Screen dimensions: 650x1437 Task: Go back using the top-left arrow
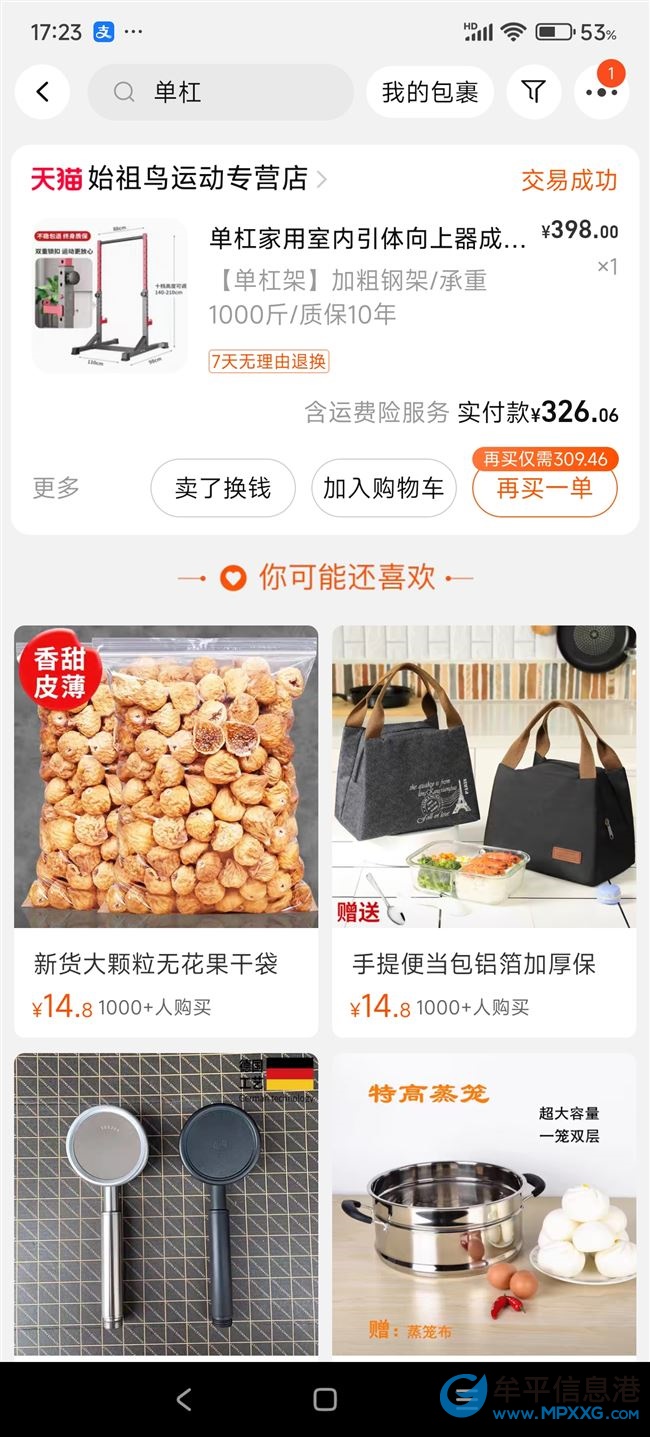pyautogui.click(x=42, y=93)
